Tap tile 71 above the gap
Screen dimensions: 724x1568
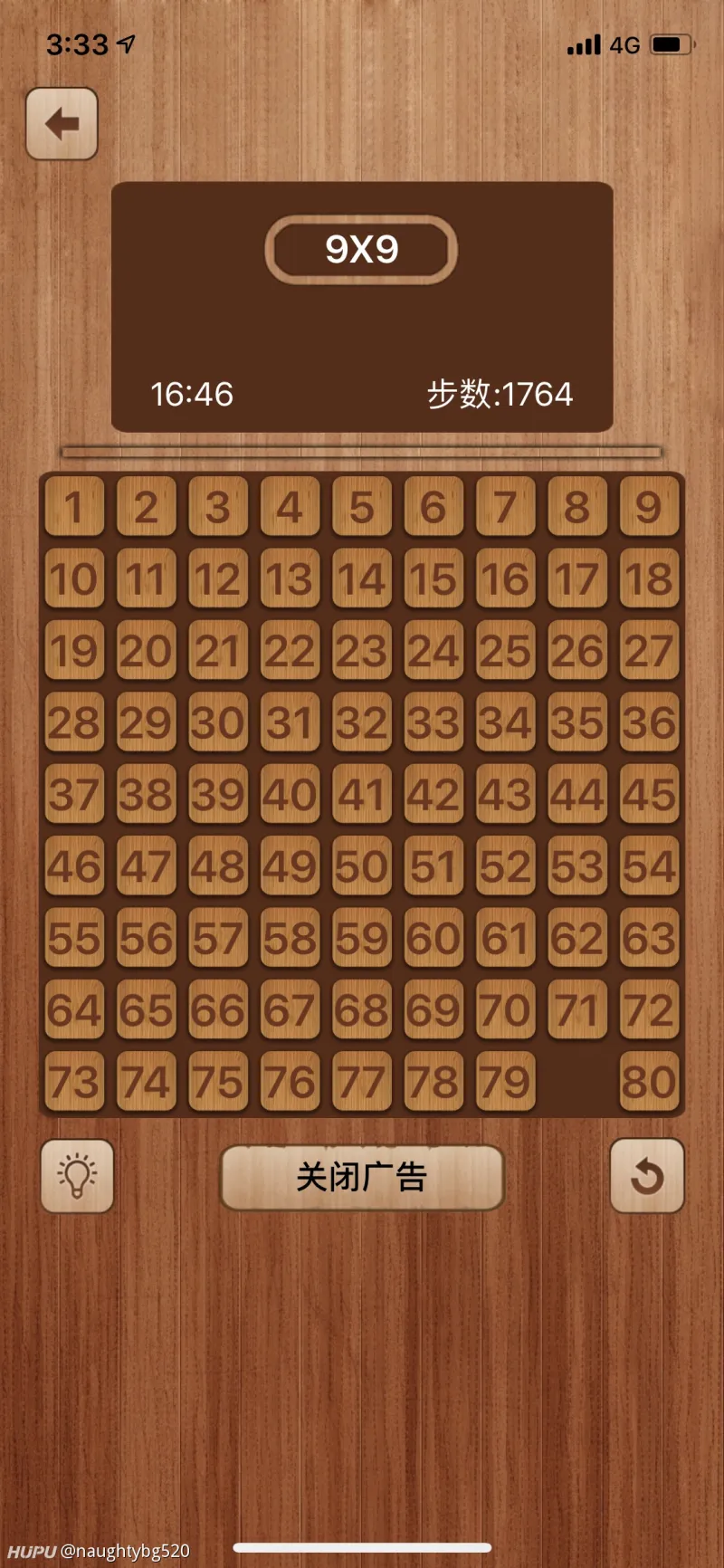tap(577, 1009)
